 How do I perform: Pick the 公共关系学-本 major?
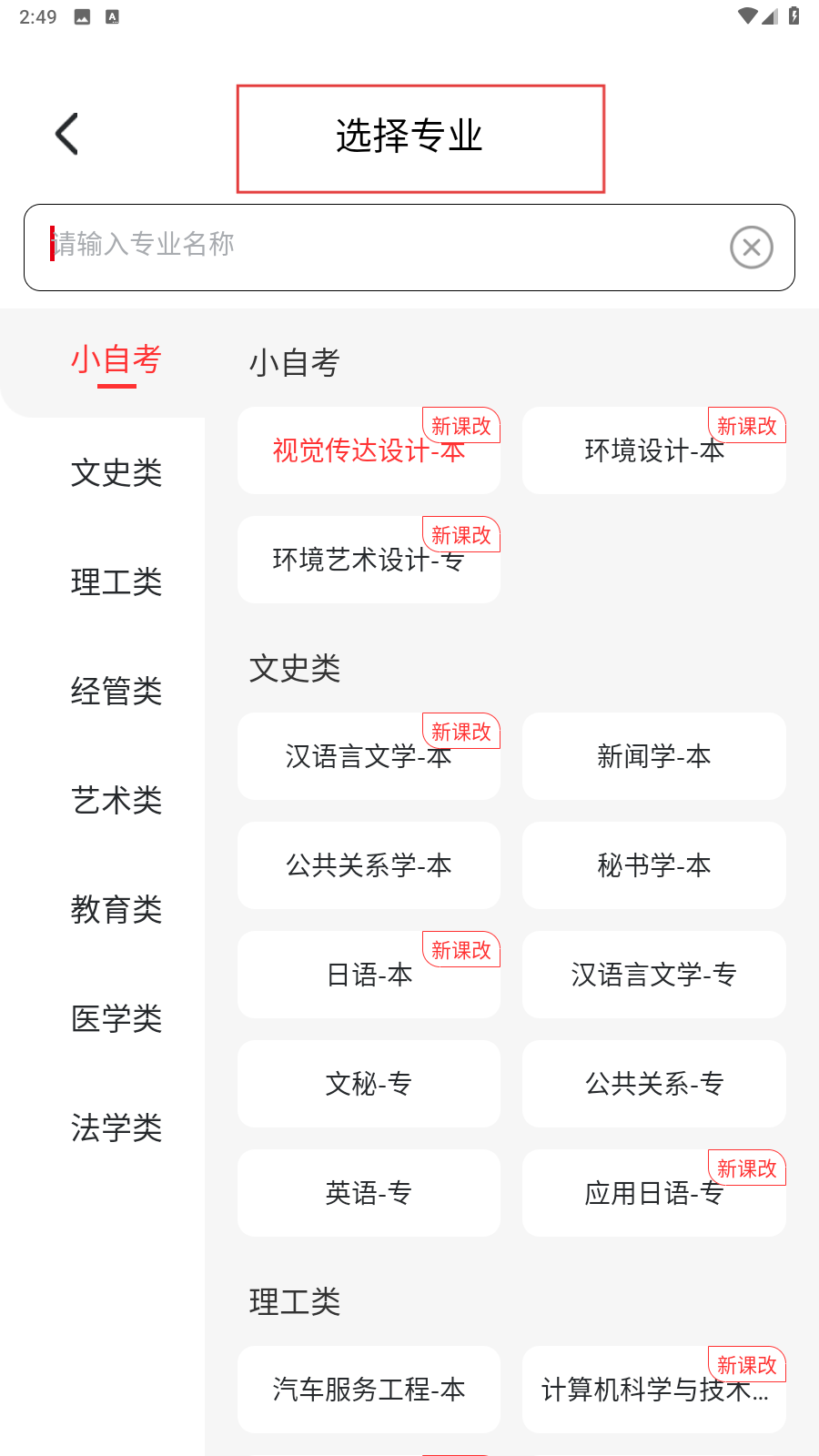click(369, 865)
